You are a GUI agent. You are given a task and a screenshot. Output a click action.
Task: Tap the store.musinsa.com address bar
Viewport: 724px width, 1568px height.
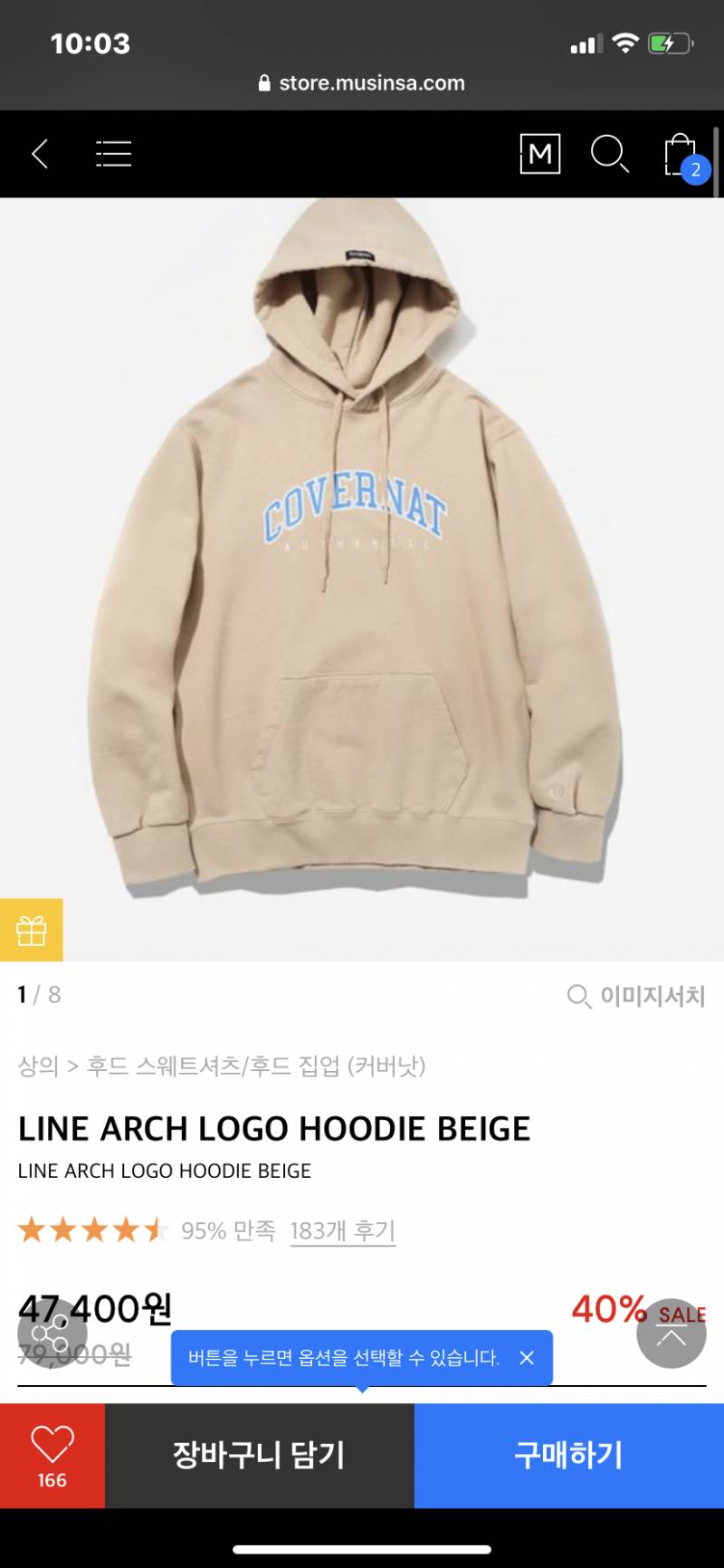coord(362,83)
